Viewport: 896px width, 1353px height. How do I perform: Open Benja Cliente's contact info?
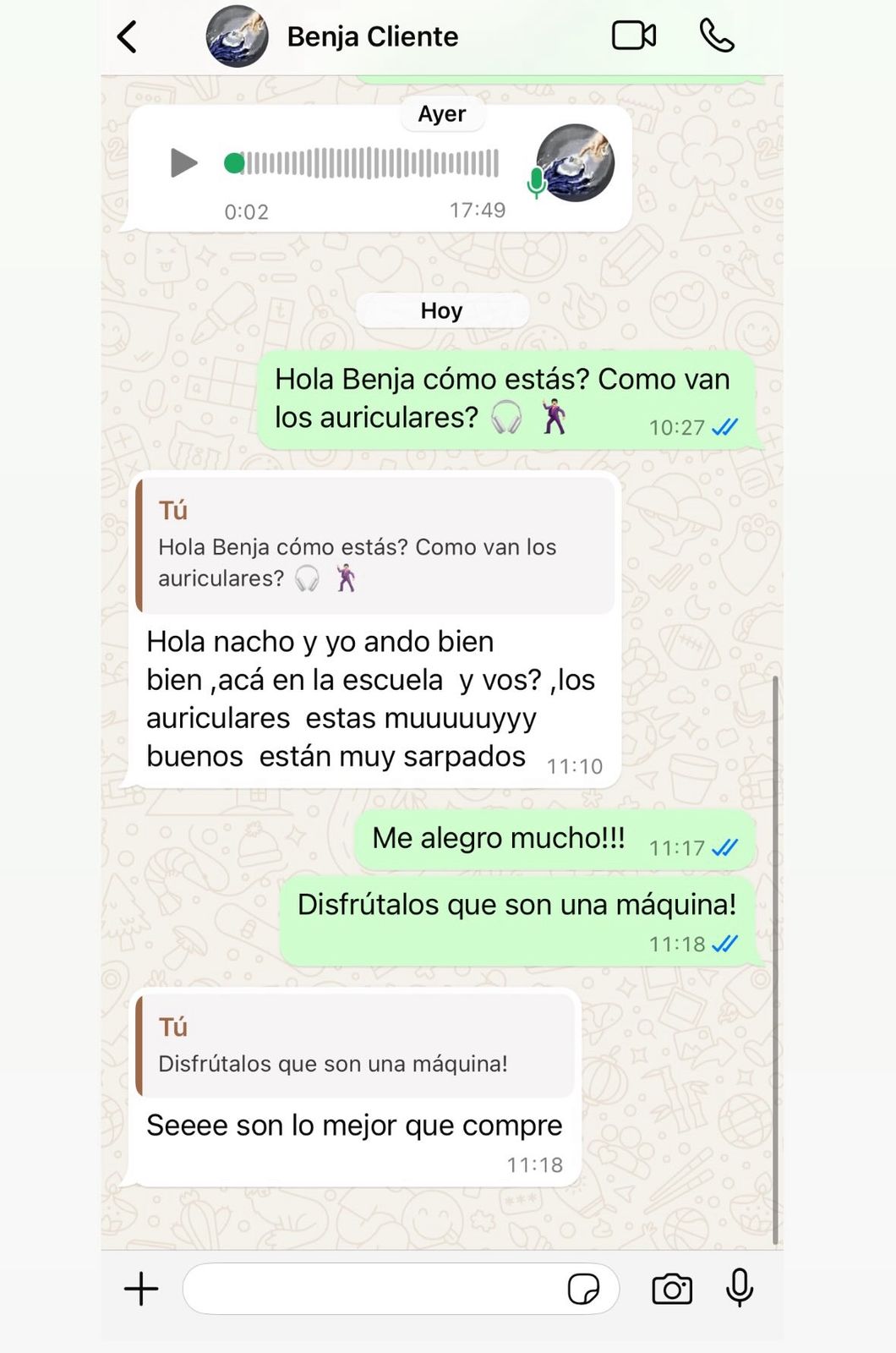[372, 37]
